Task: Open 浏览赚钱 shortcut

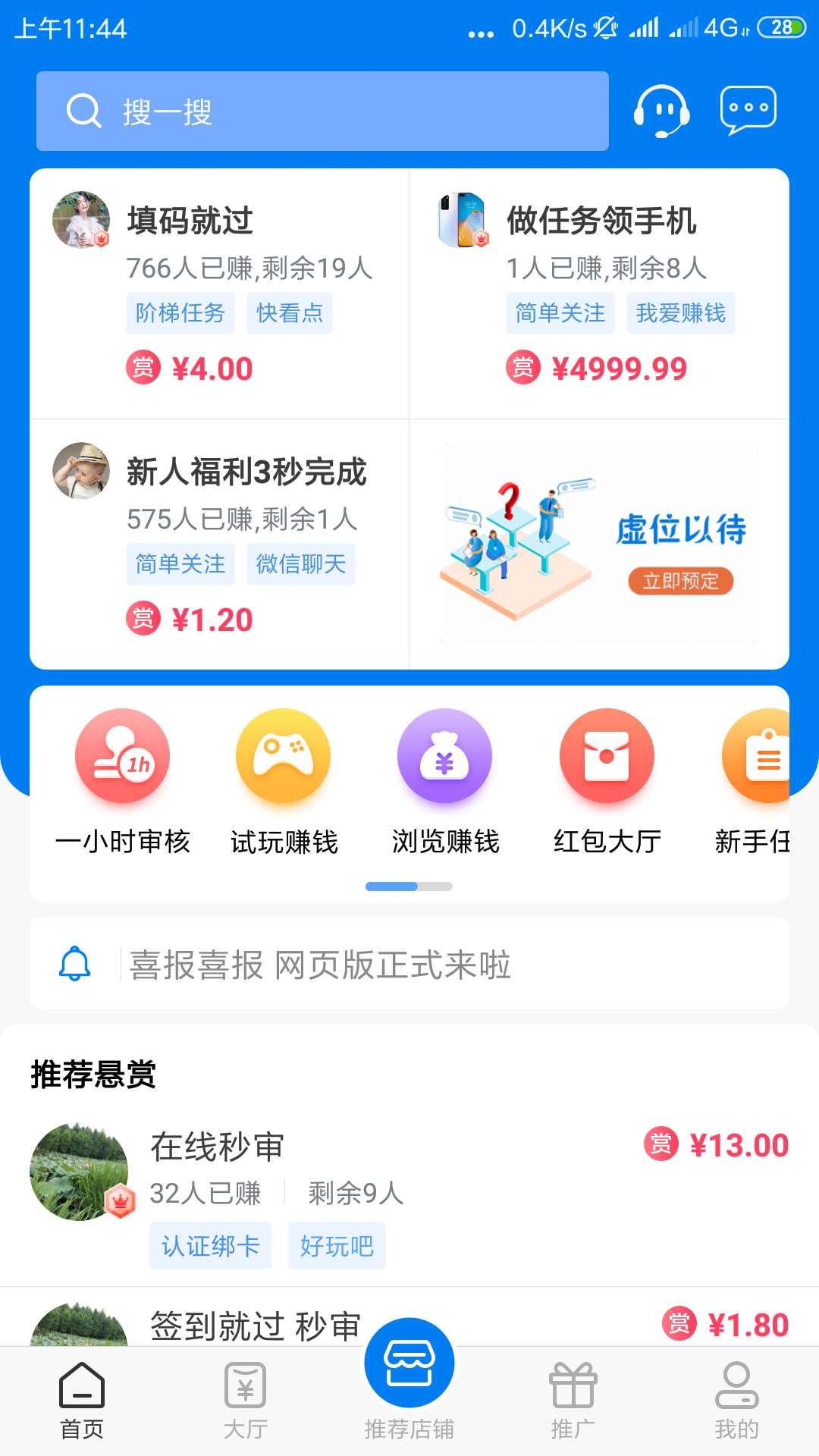Action: point(445,781)
